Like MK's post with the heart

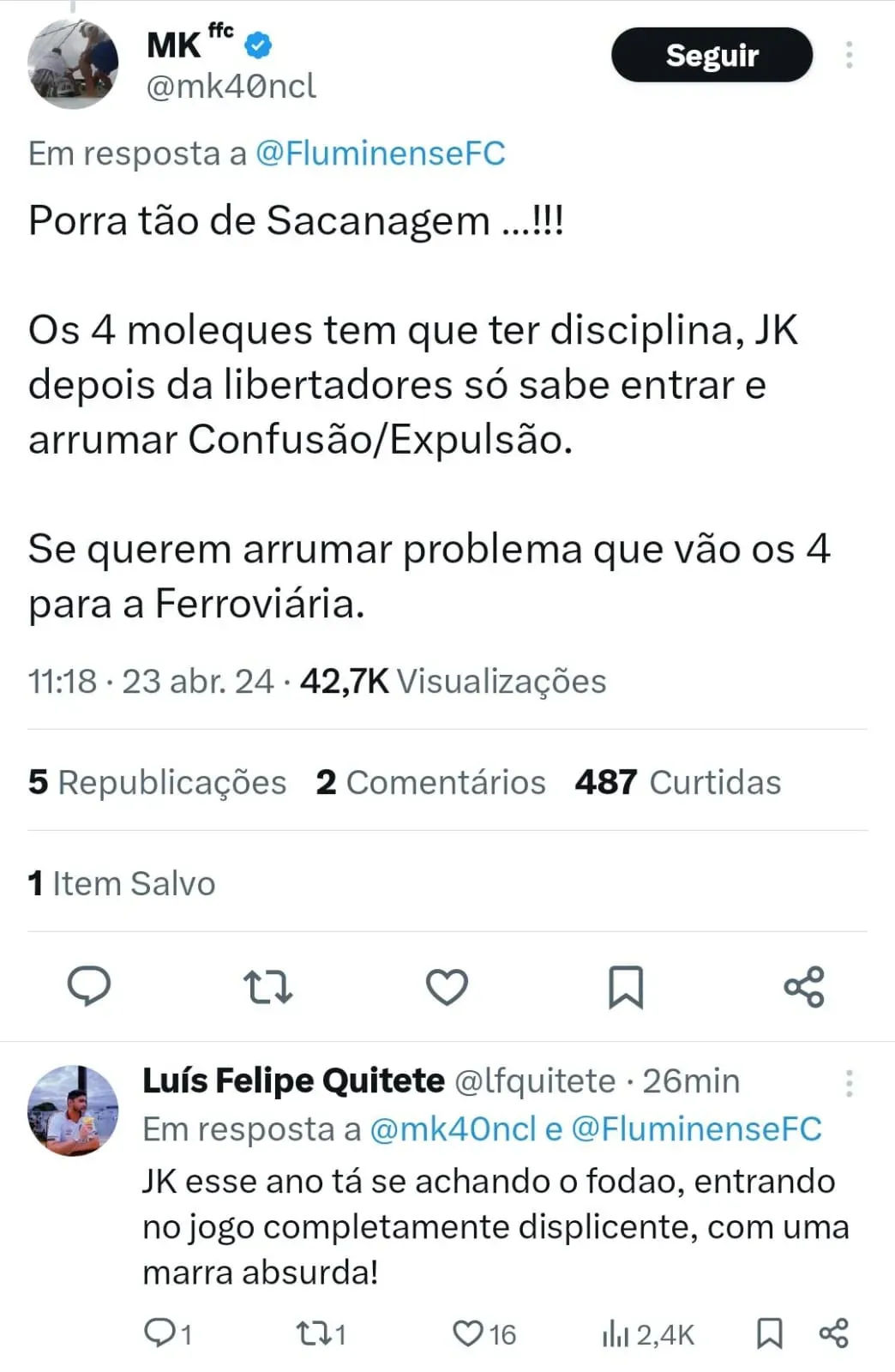(447, 986)
